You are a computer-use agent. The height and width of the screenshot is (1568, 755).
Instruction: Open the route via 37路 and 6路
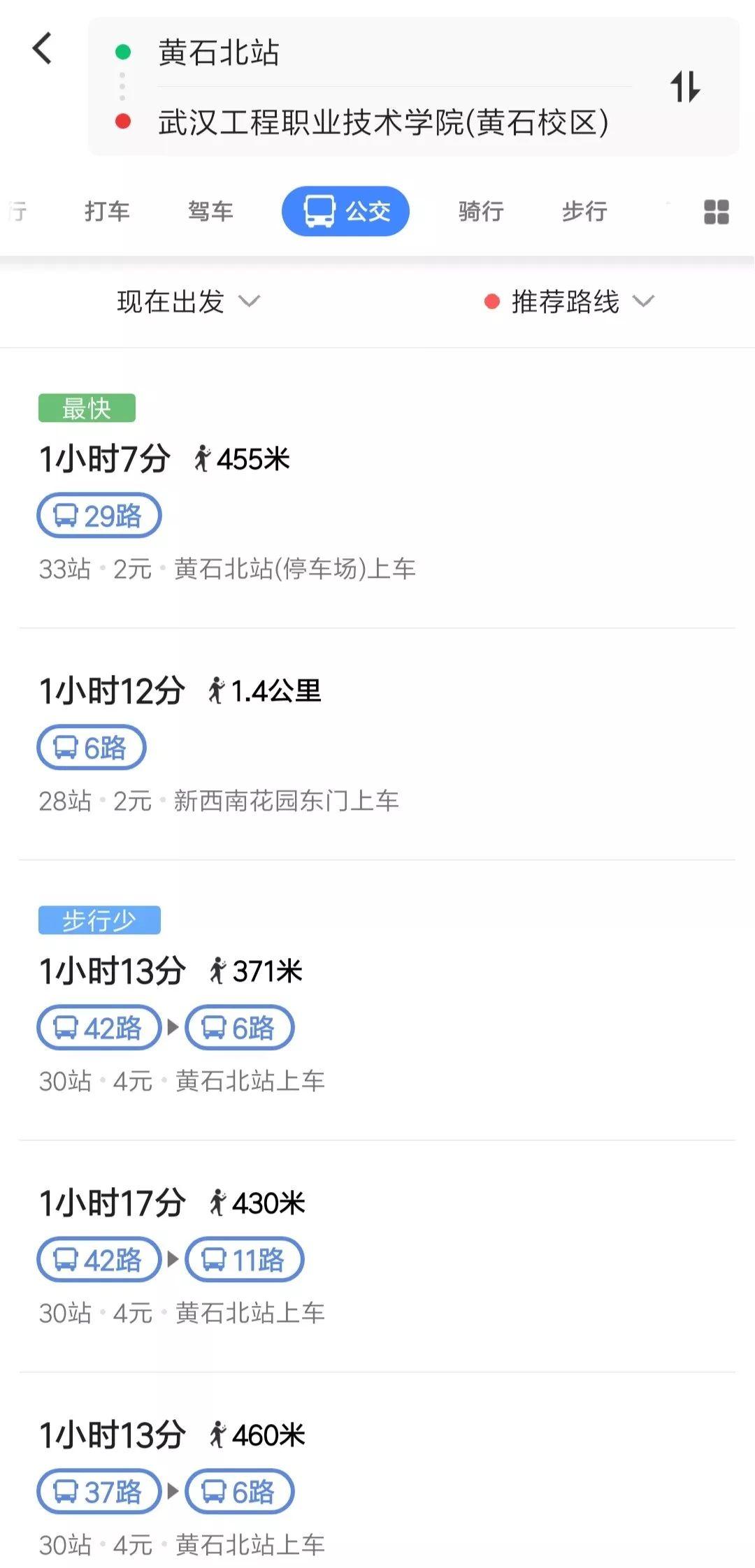tap(377, 1471)
